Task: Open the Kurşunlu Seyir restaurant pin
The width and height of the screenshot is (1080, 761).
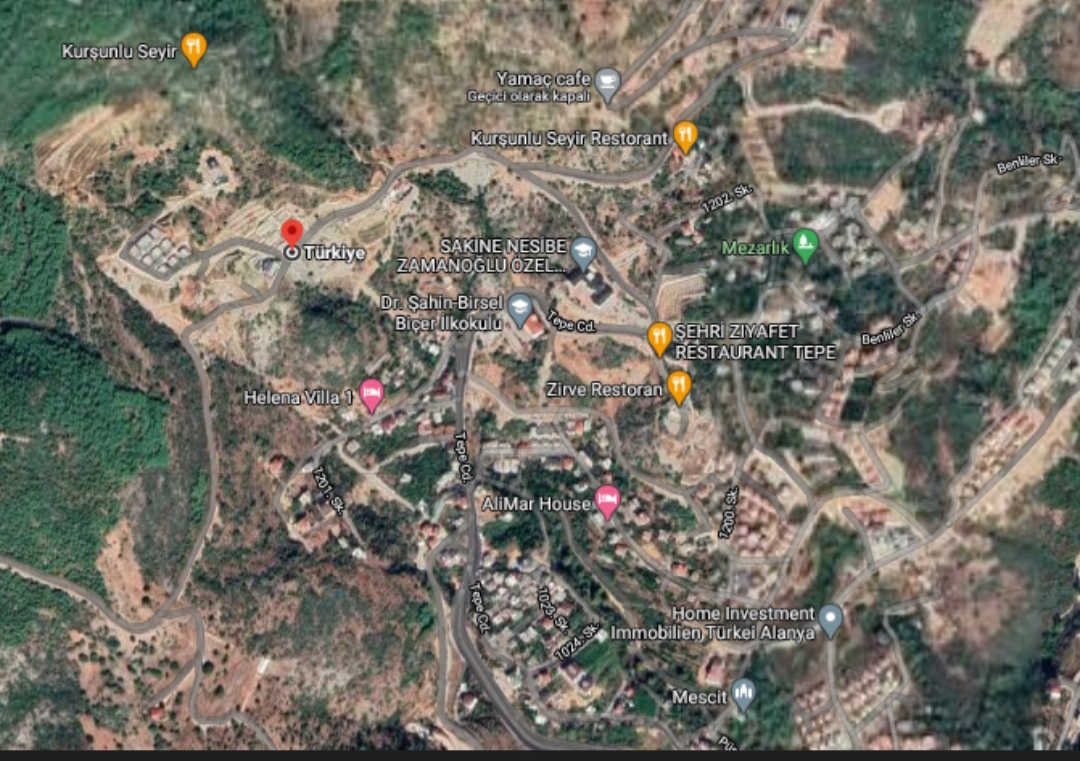Action: [194, 48]
